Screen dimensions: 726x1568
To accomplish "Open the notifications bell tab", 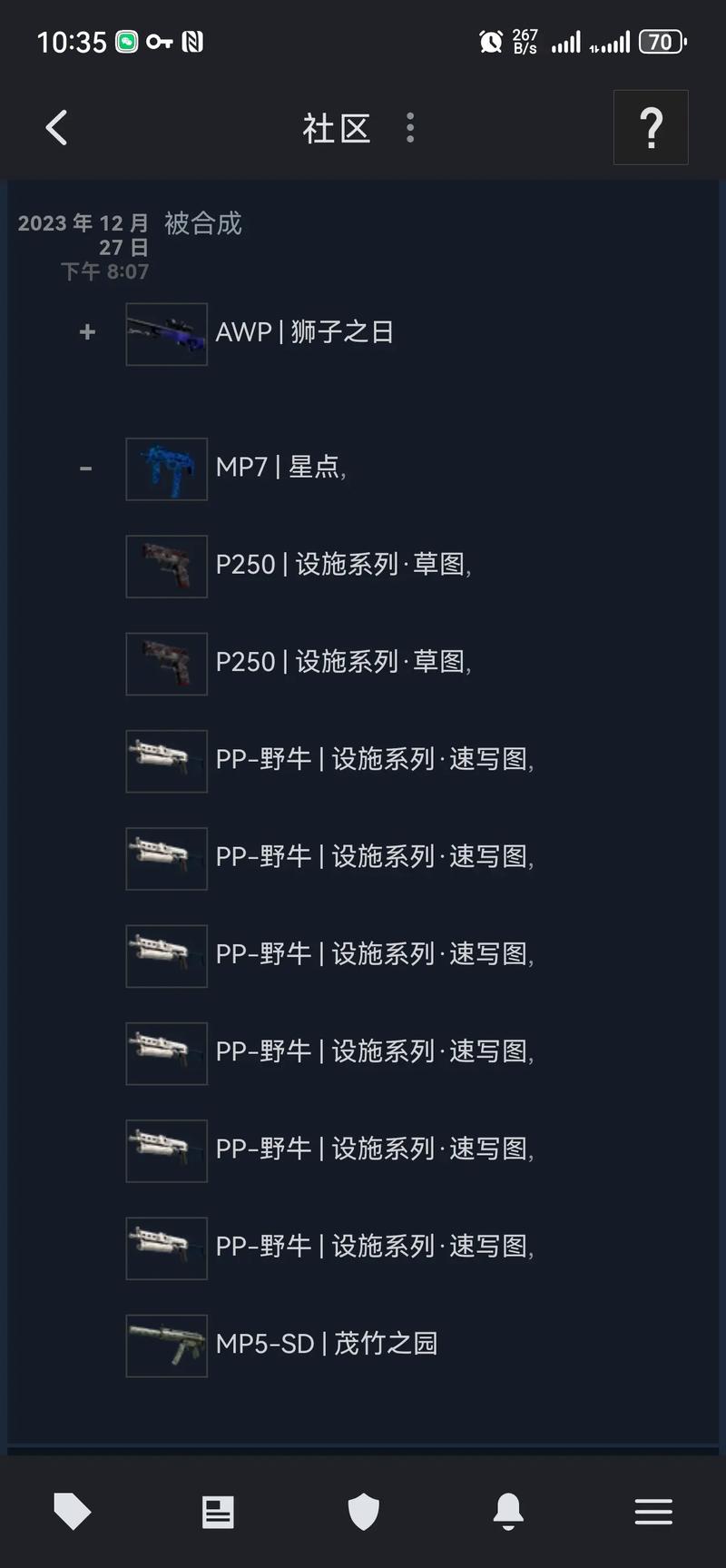I will click(x=508, y=1512).
